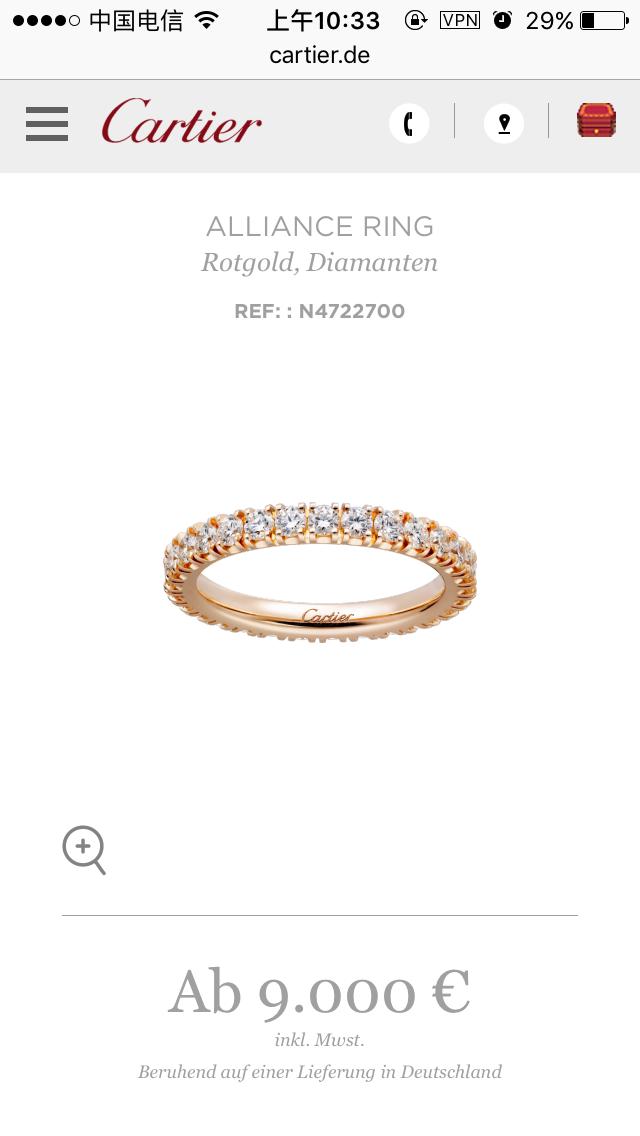Tap the Alliance ring product image
The height and width of the screenshot is (1136, 640).
click(x=320, y=572)
